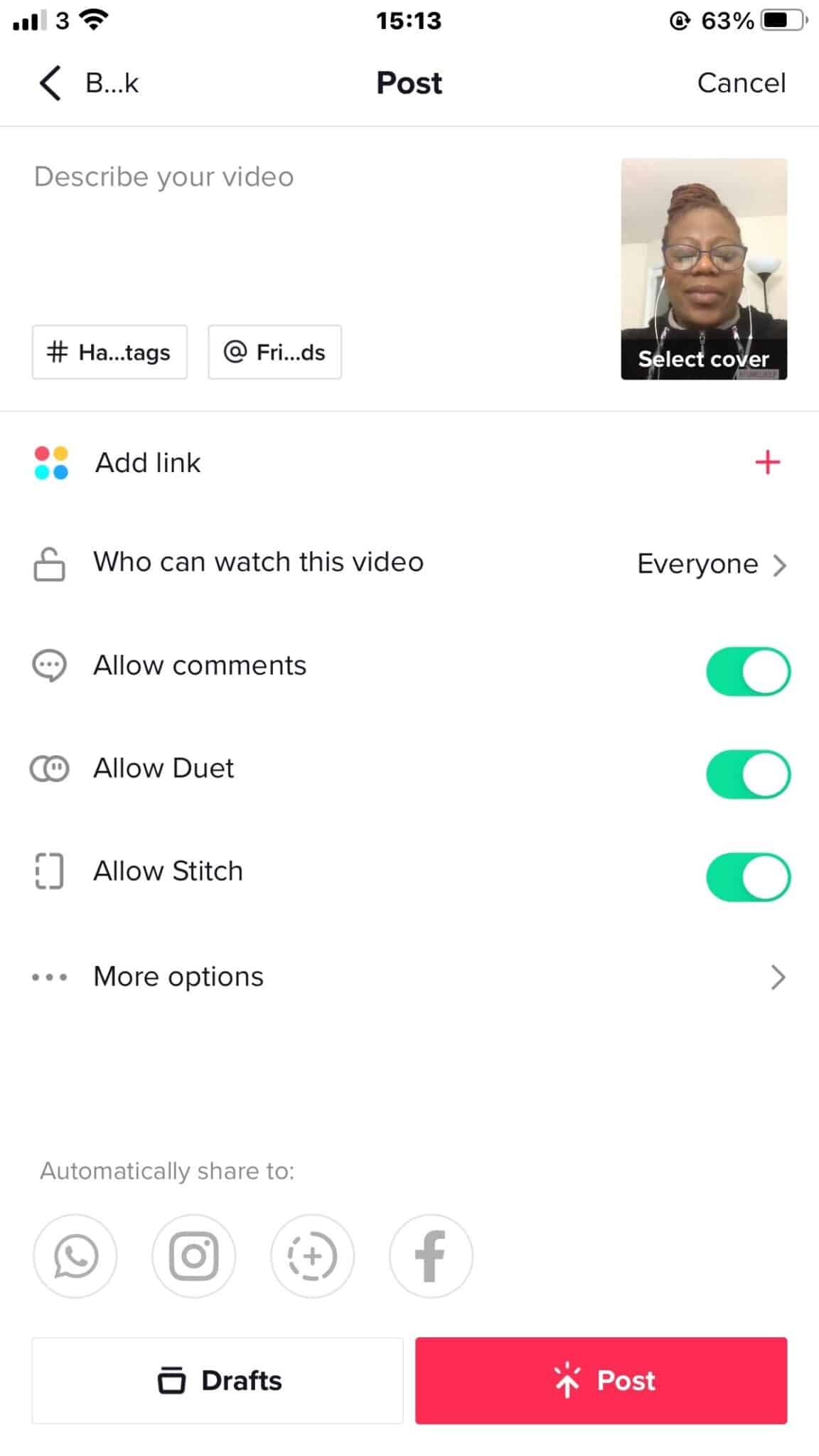Screen dimensions: 819x1456
Task: Tap Select cover on the video thumbnail
Action: point(703,359)
